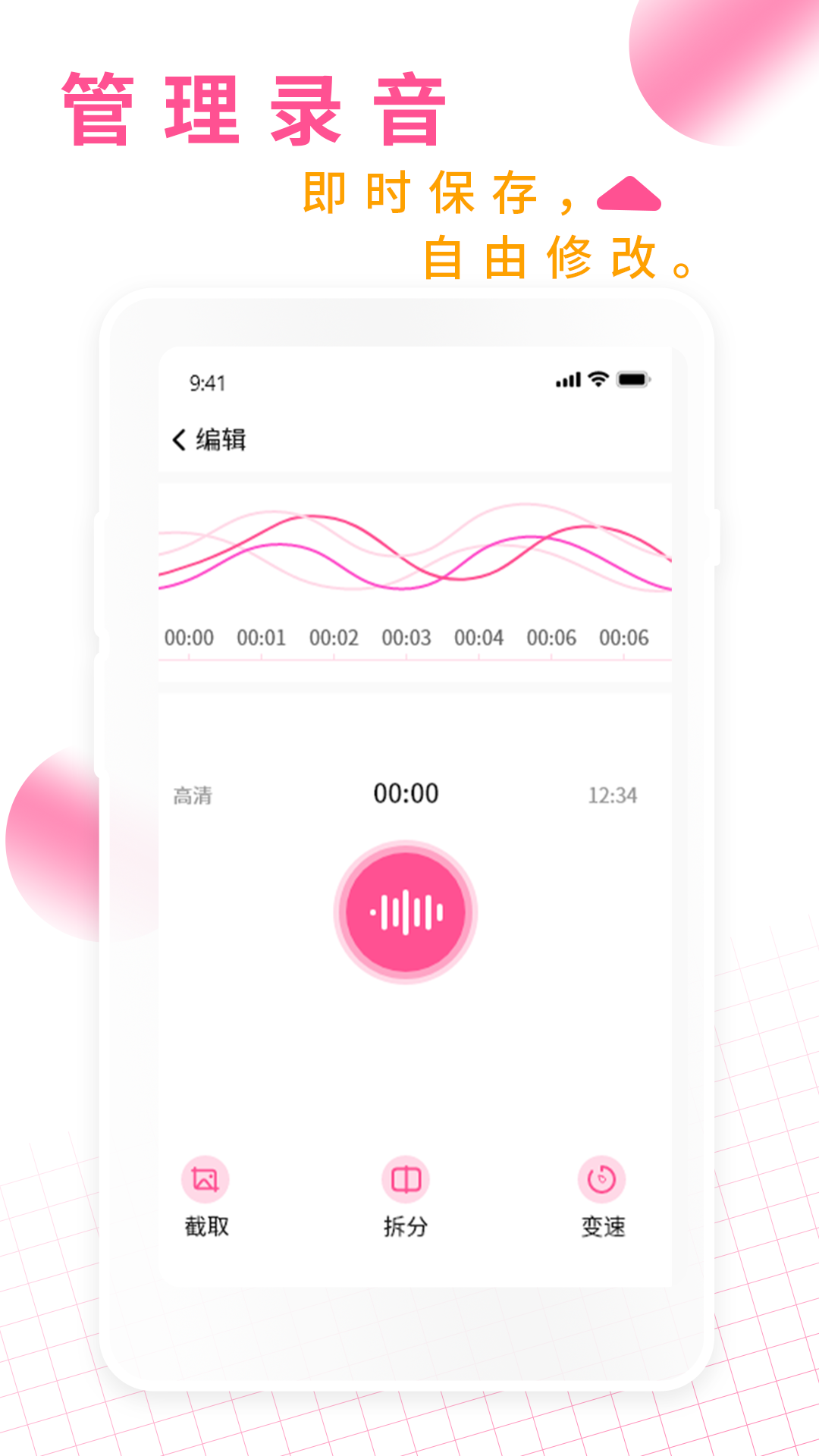
Task: Click the battery icon in status bar
Action: tap(634, 381)
